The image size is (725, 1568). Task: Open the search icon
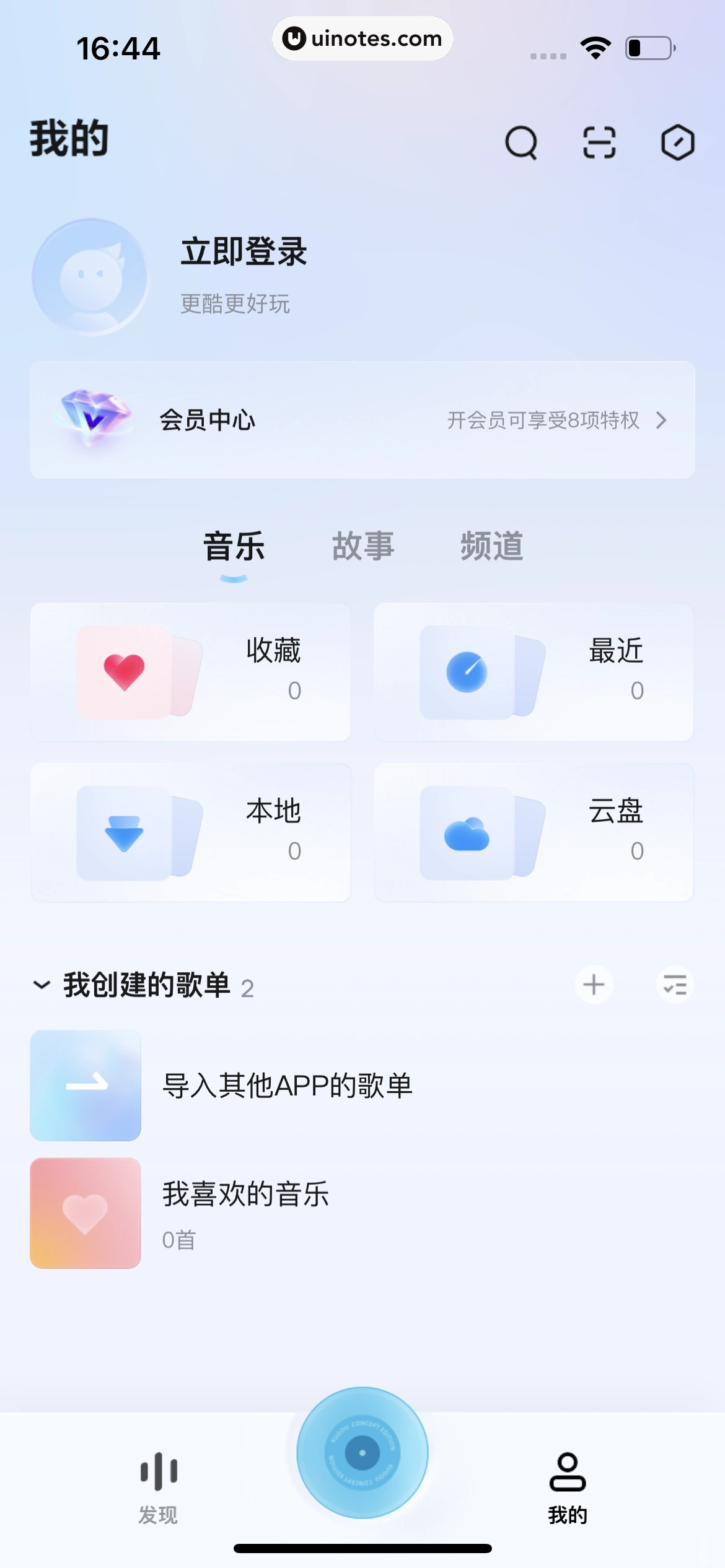point(521,142)
